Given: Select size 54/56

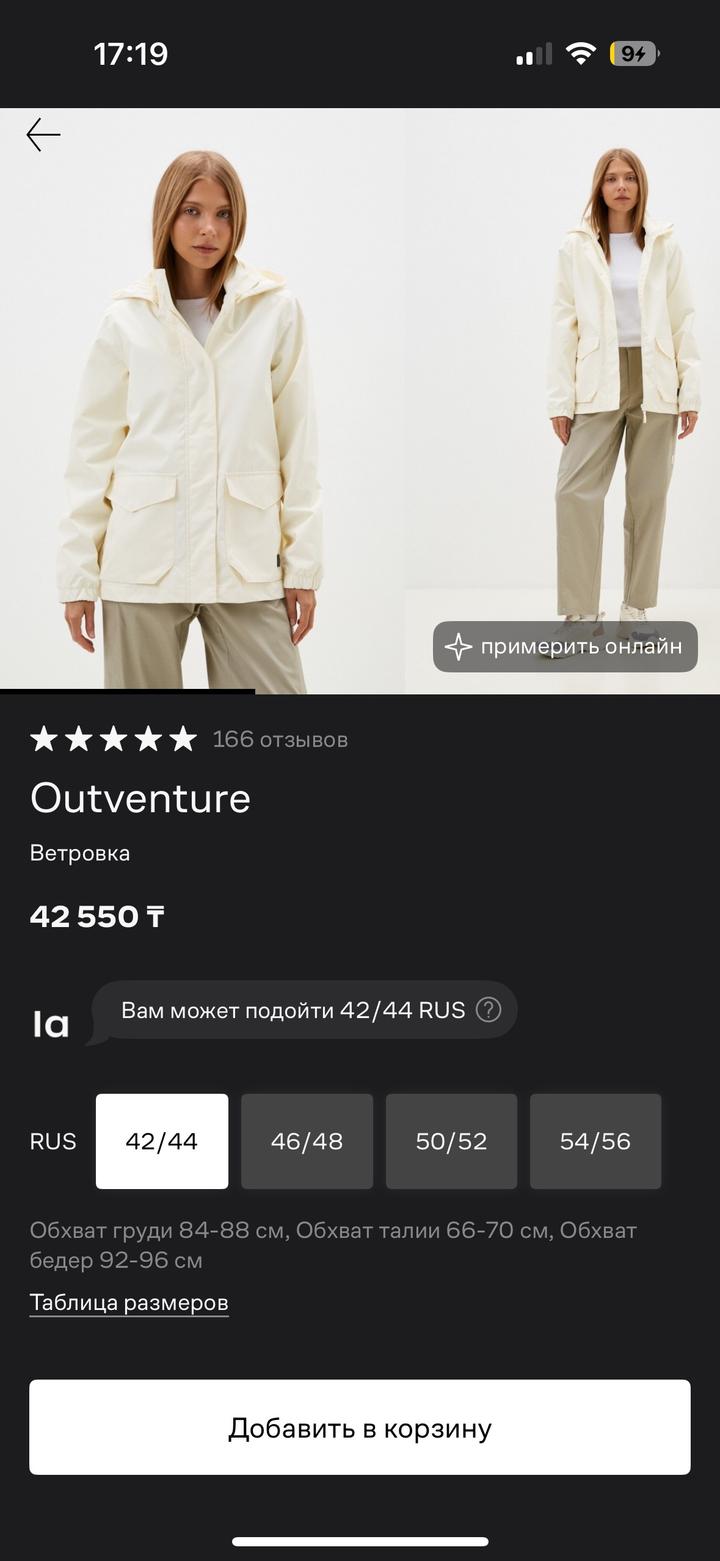Looking at the screenshot, I should (x=595, y=1140).
